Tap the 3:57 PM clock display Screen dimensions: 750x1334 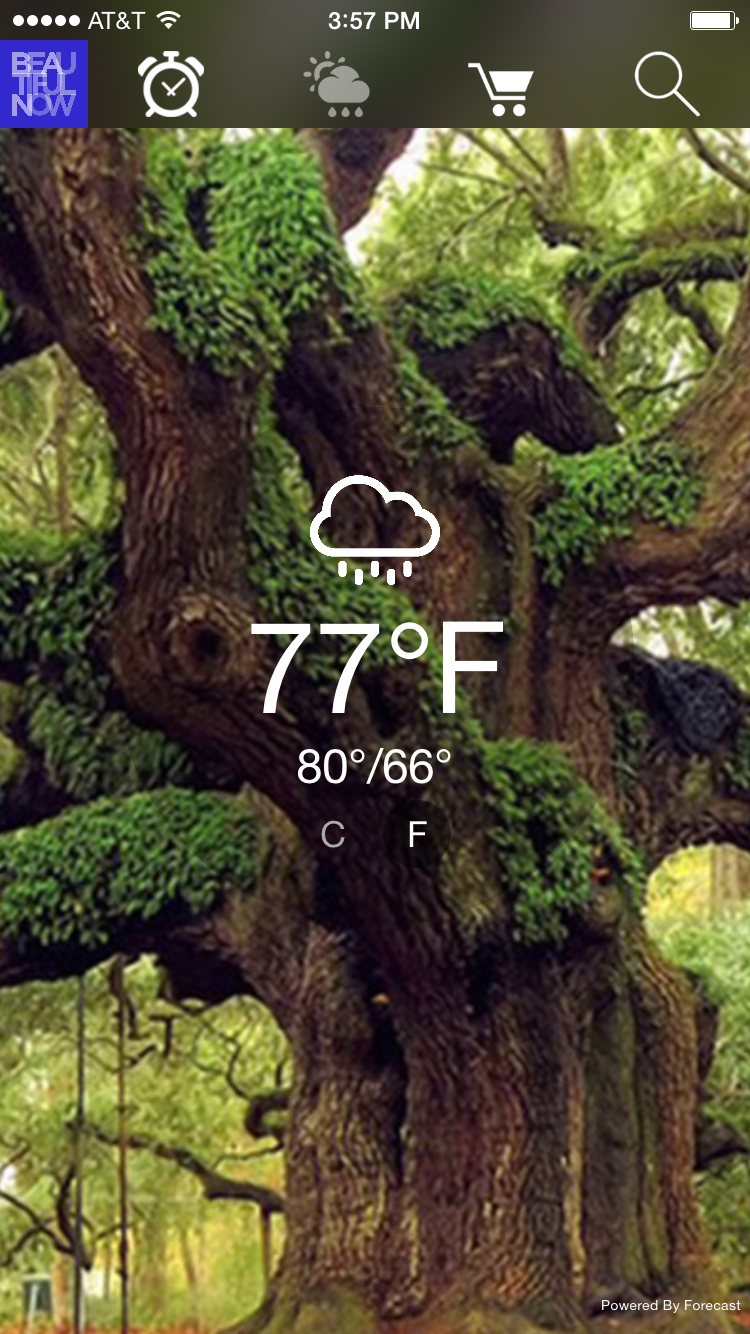tap(374, 18)
